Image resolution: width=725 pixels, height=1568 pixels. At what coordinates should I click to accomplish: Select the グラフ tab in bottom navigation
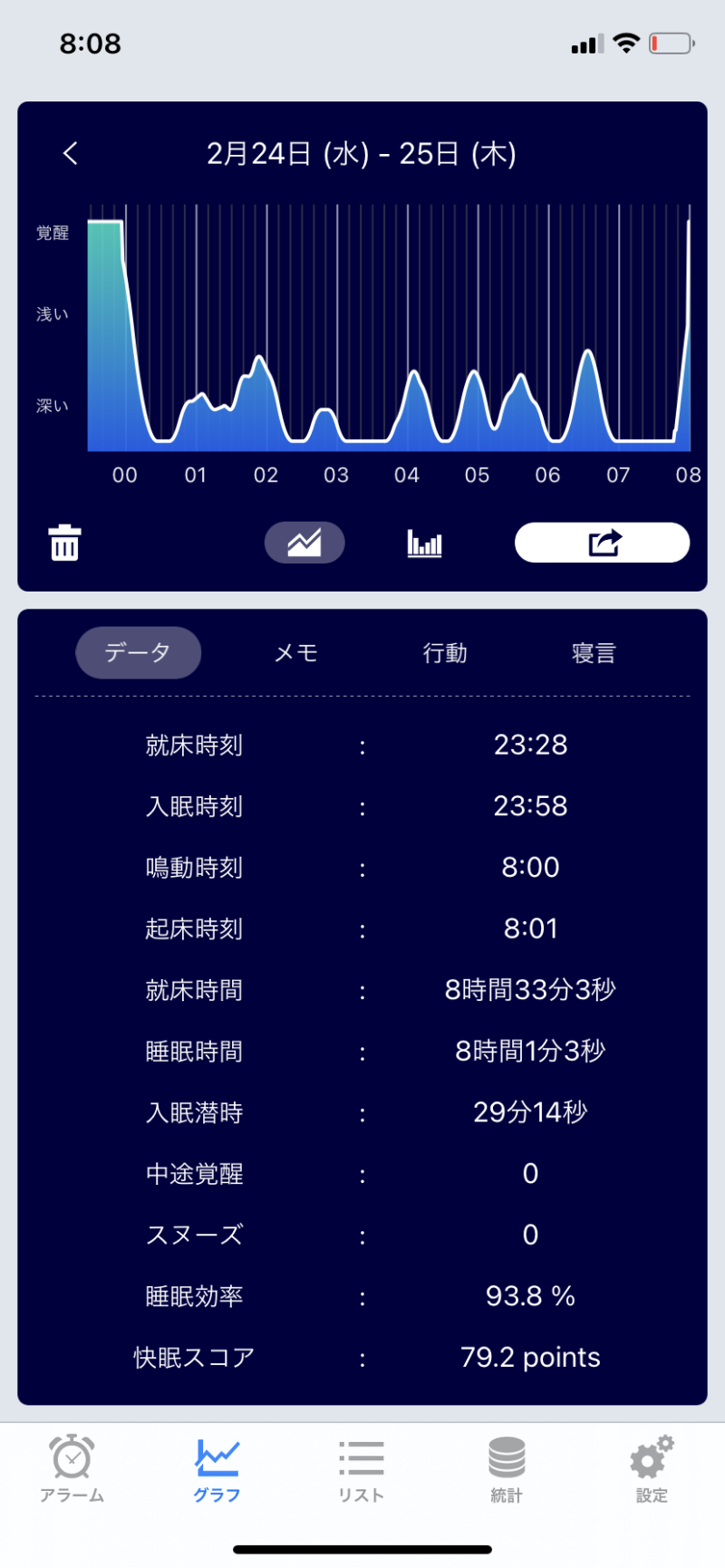[217, 1469]
